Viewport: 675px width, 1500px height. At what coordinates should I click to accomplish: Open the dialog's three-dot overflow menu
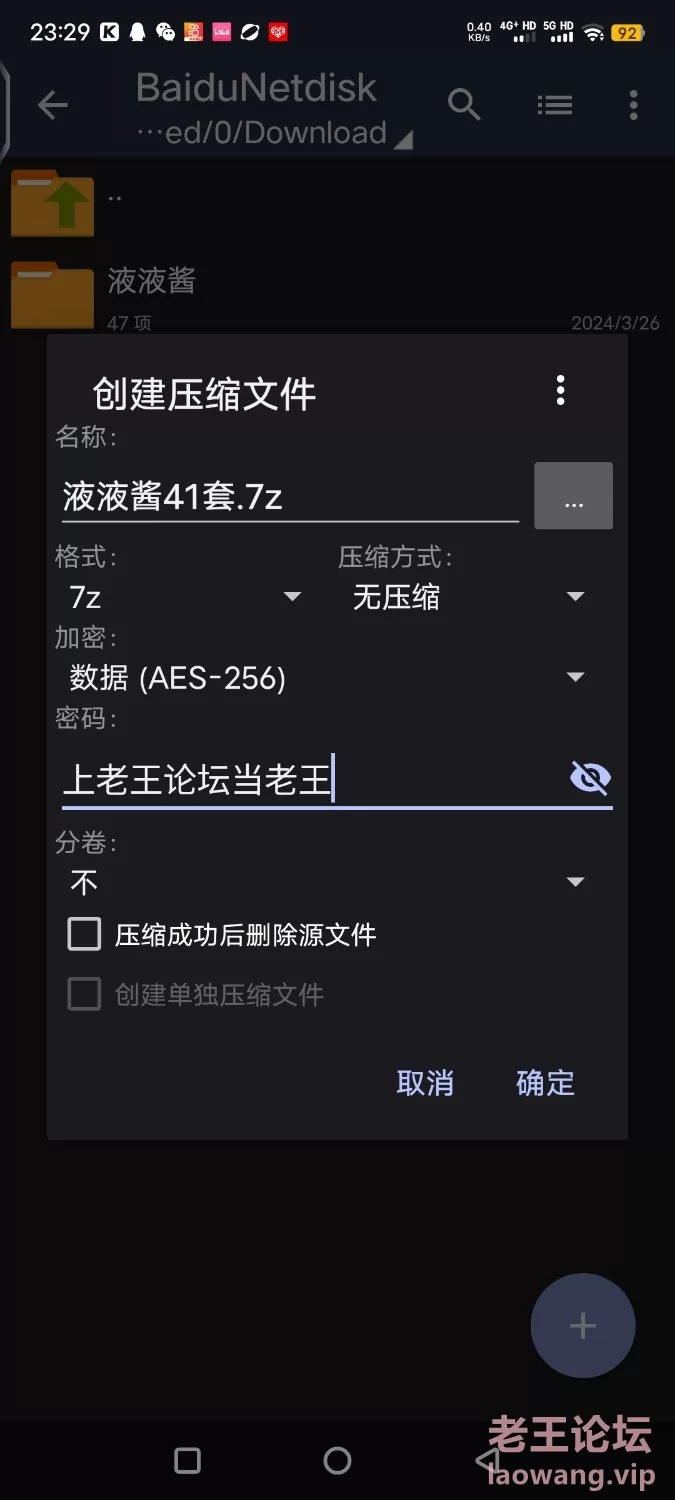[x=560, y=390]
